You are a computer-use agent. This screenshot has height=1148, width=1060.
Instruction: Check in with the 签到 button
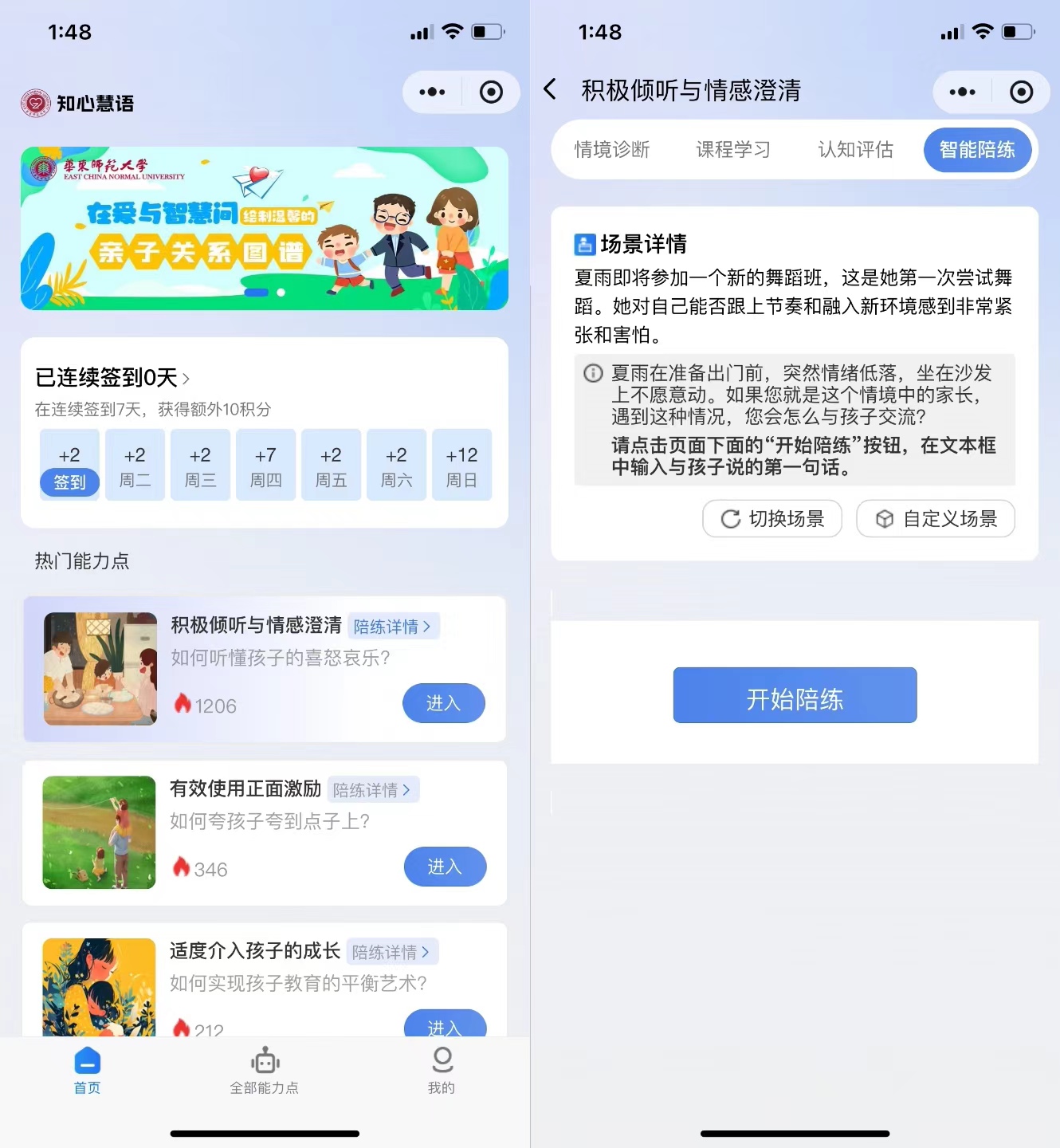69,482
